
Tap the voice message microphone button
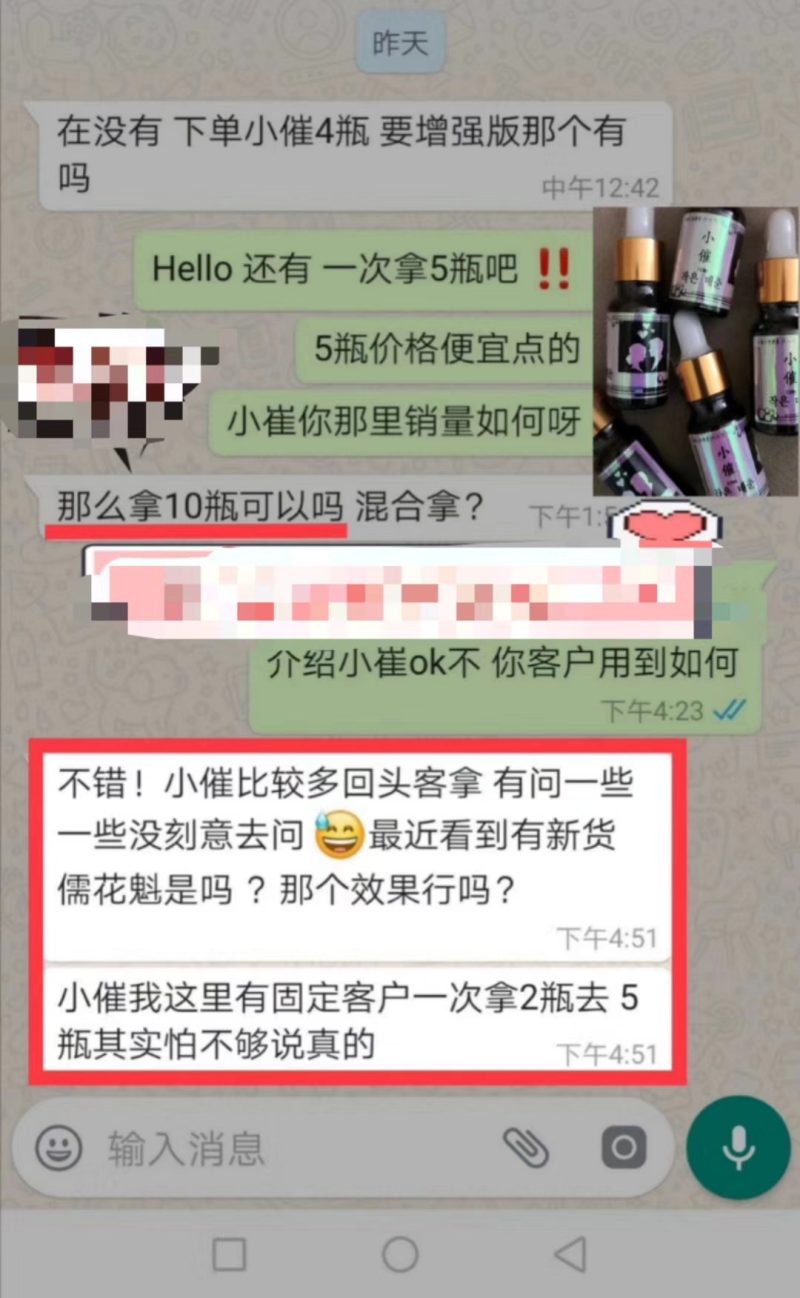point(739,1147)
